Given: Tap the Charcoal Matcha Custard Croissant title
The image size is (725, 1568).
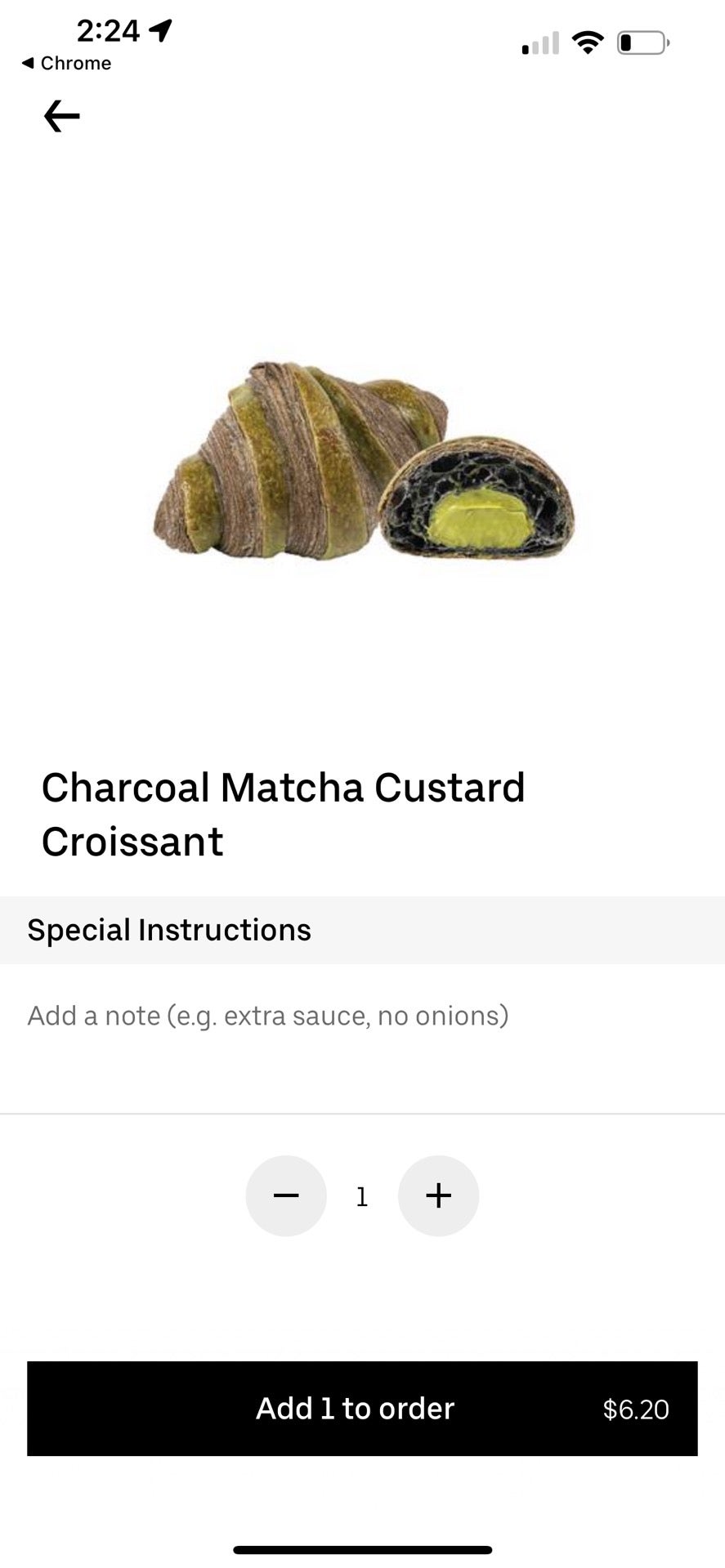Looking at the screenshot, I should click(x=284, y=813).
